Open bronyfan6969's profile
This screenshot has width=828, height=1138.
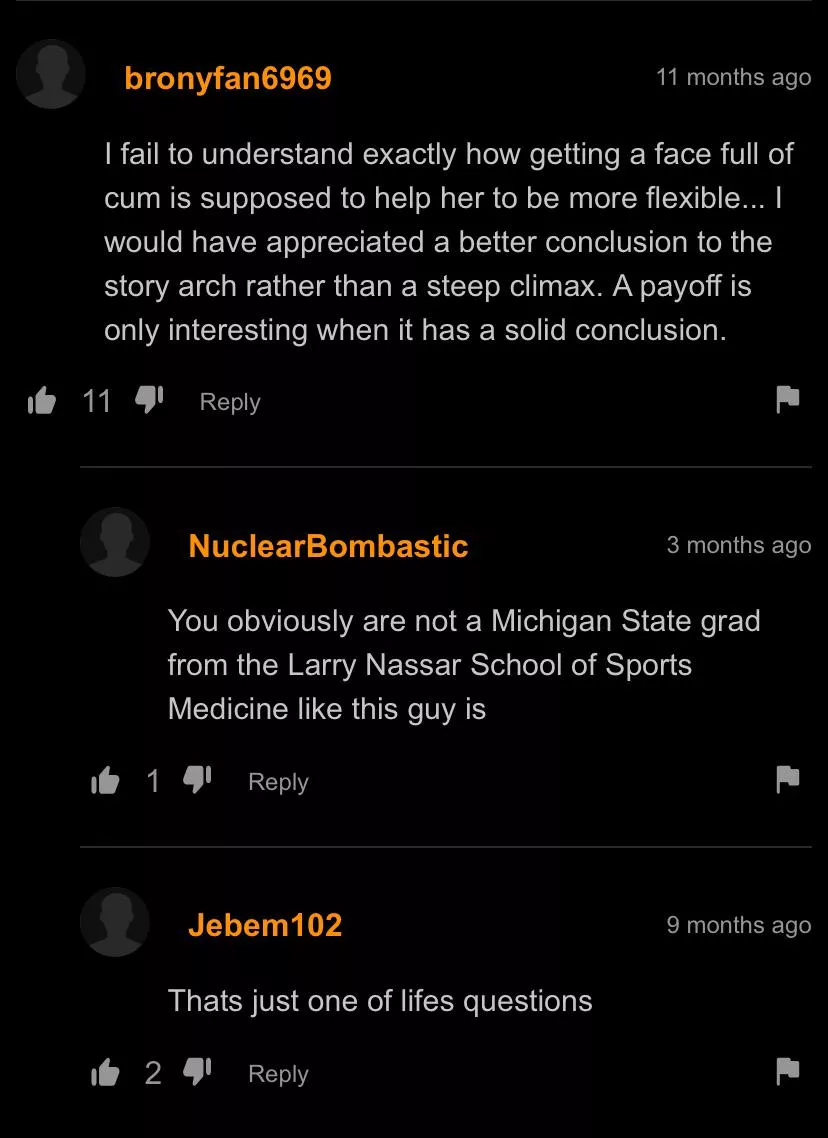tap(228, 78)
